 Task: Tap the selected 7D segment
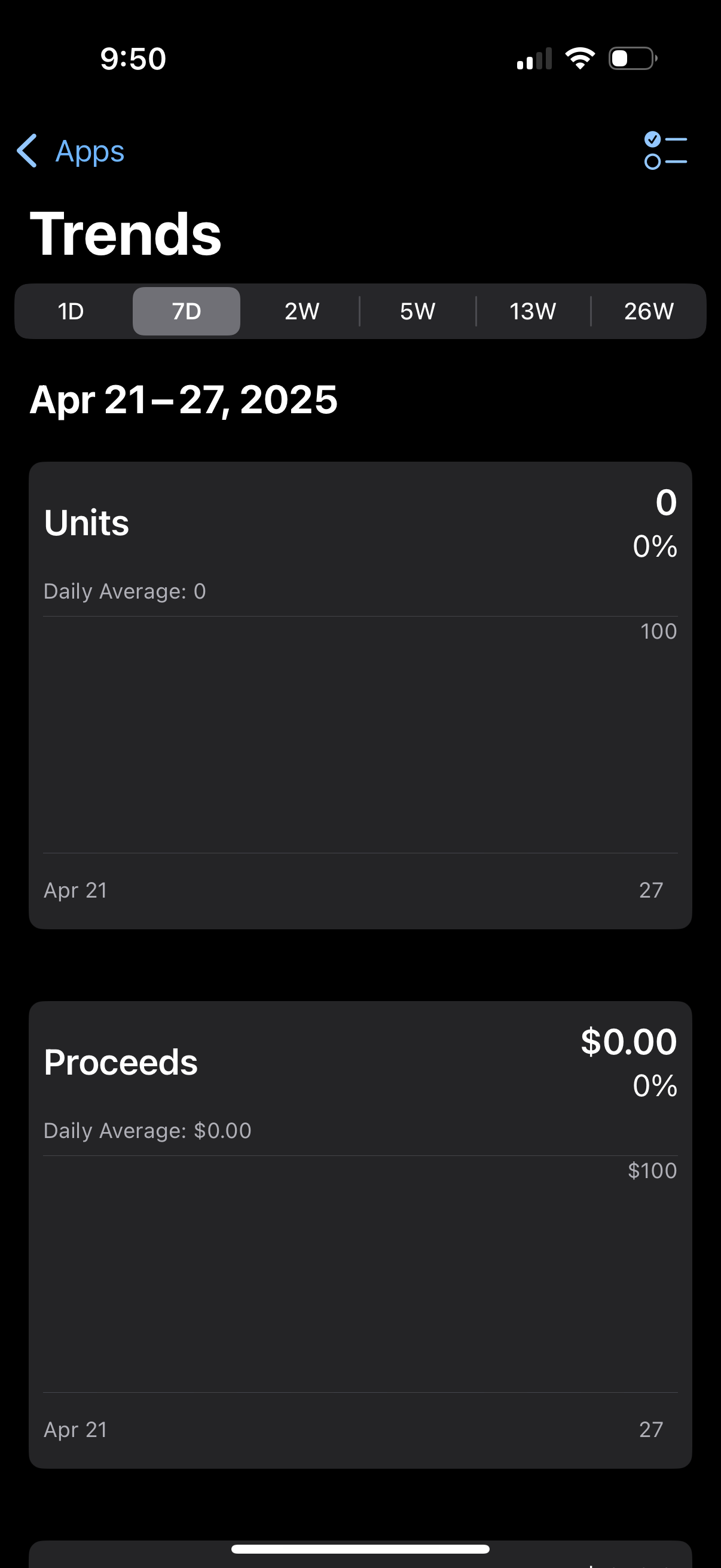tap(186, 311)
